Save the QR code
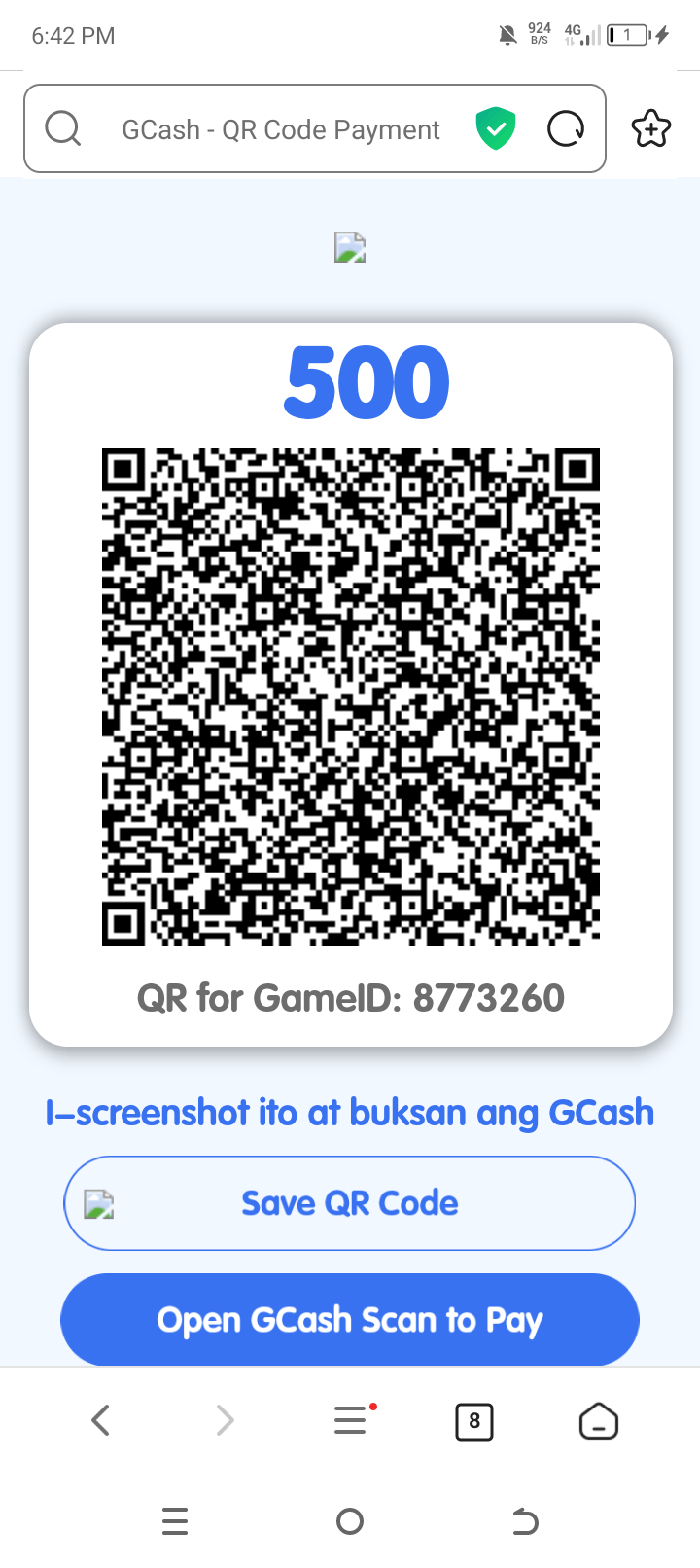Viewport: 700px width, 1568px height. point(350,1203)
